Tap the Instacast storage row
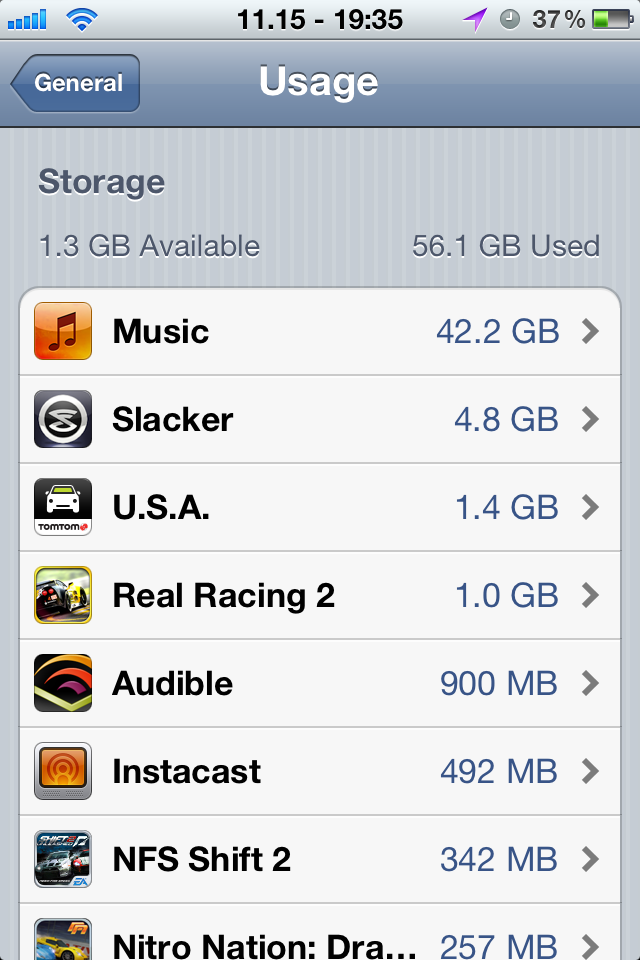This screenshot has height=960, width=640. [320, 771]
